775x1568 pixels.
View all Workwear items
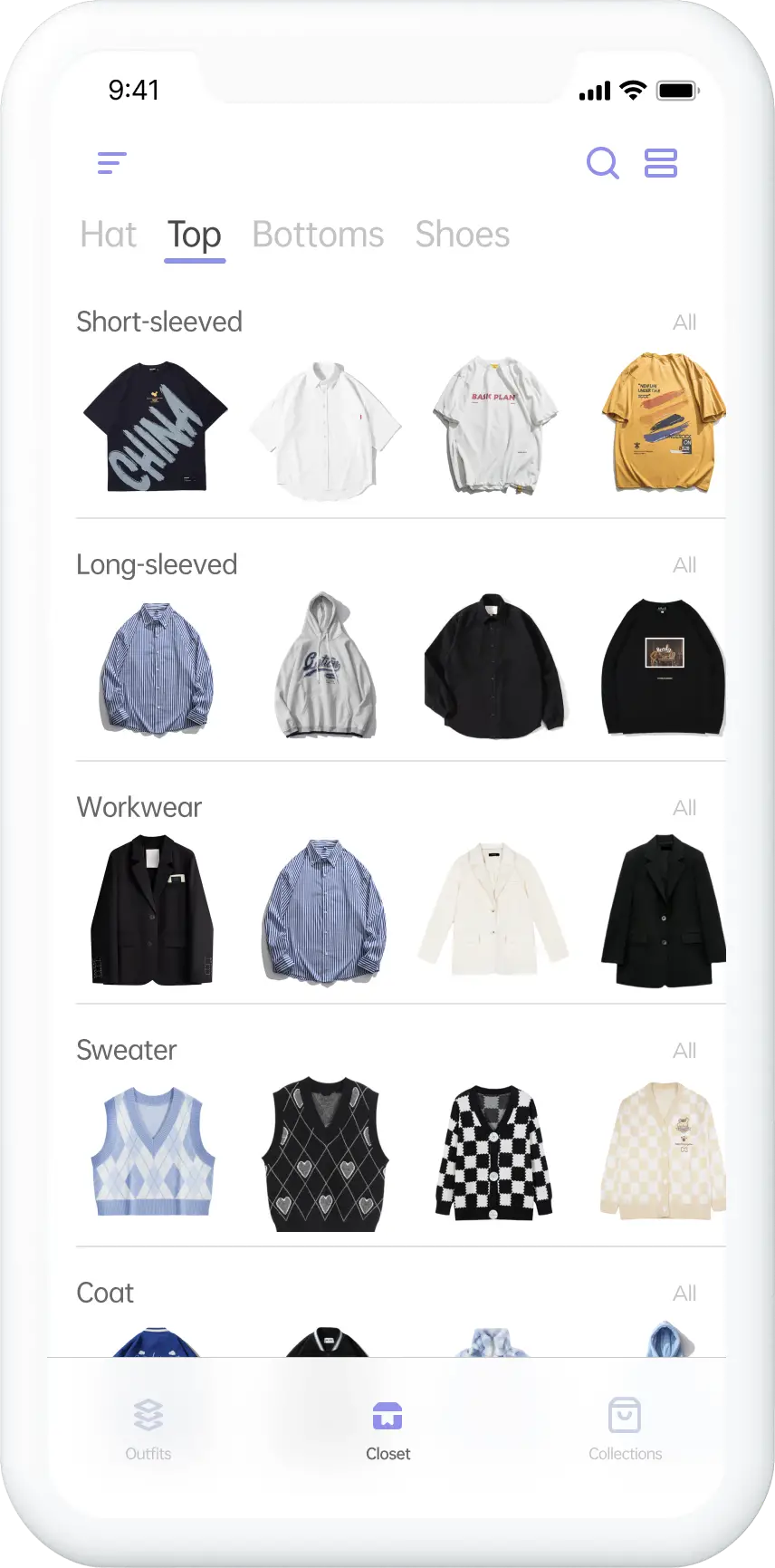tap(684, 808)
